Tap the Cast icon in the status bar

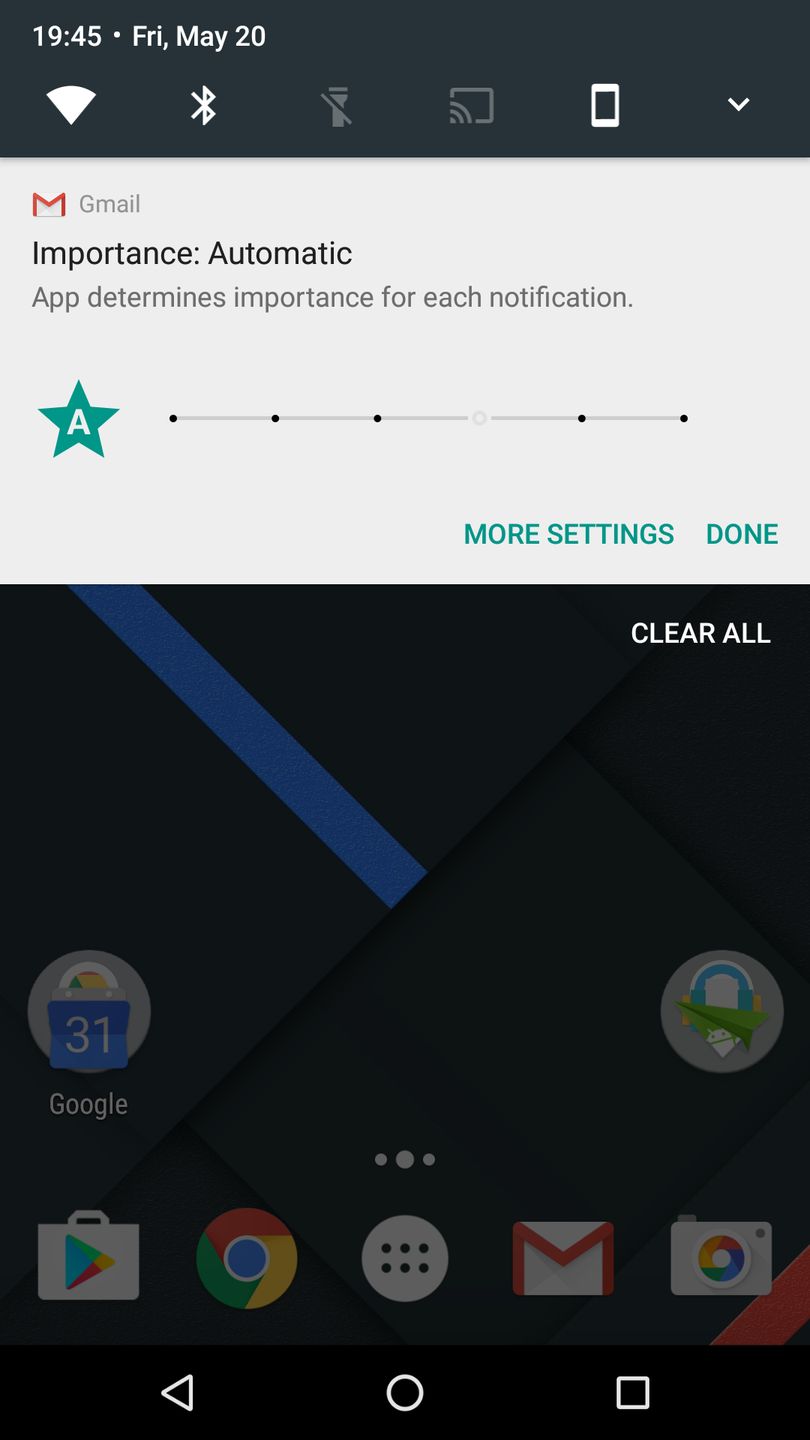[470, 103]
